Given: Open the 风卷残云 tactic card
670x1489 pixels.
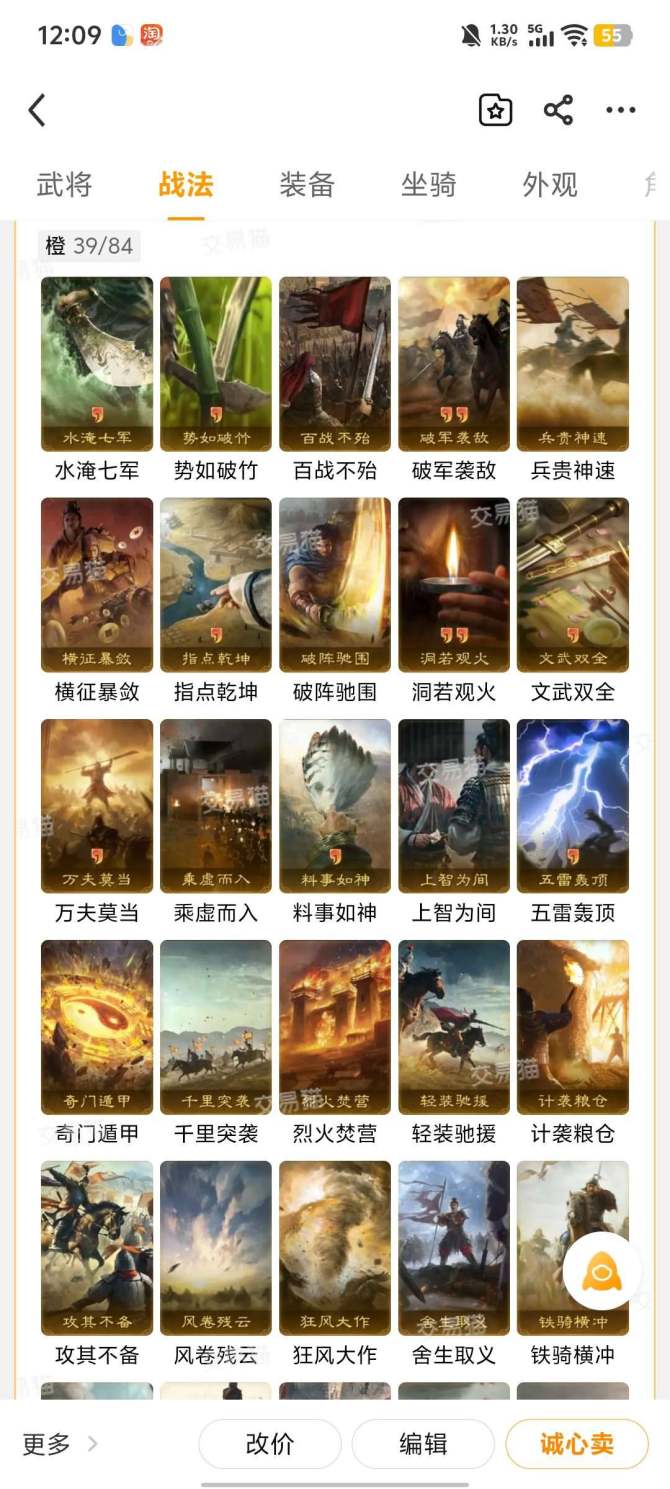Looking at the screenshot, I should tap(216, 1249).
